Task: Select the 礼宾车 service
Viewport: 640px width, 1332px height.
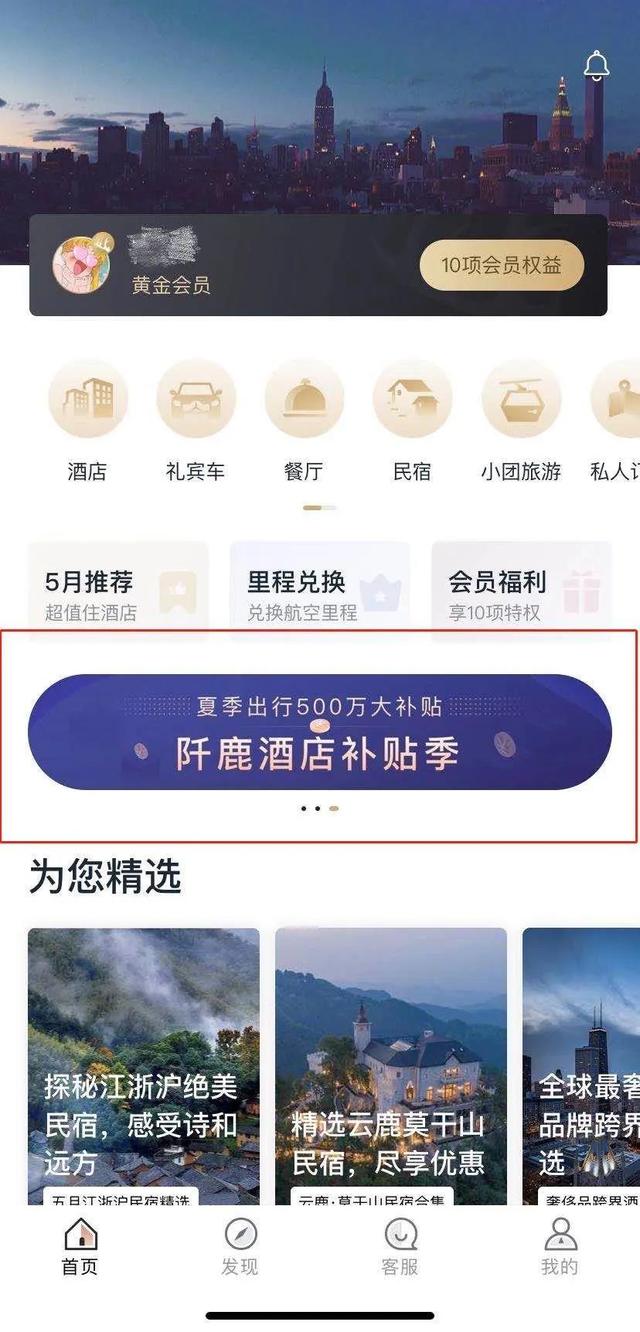Action: click(196, 400)
